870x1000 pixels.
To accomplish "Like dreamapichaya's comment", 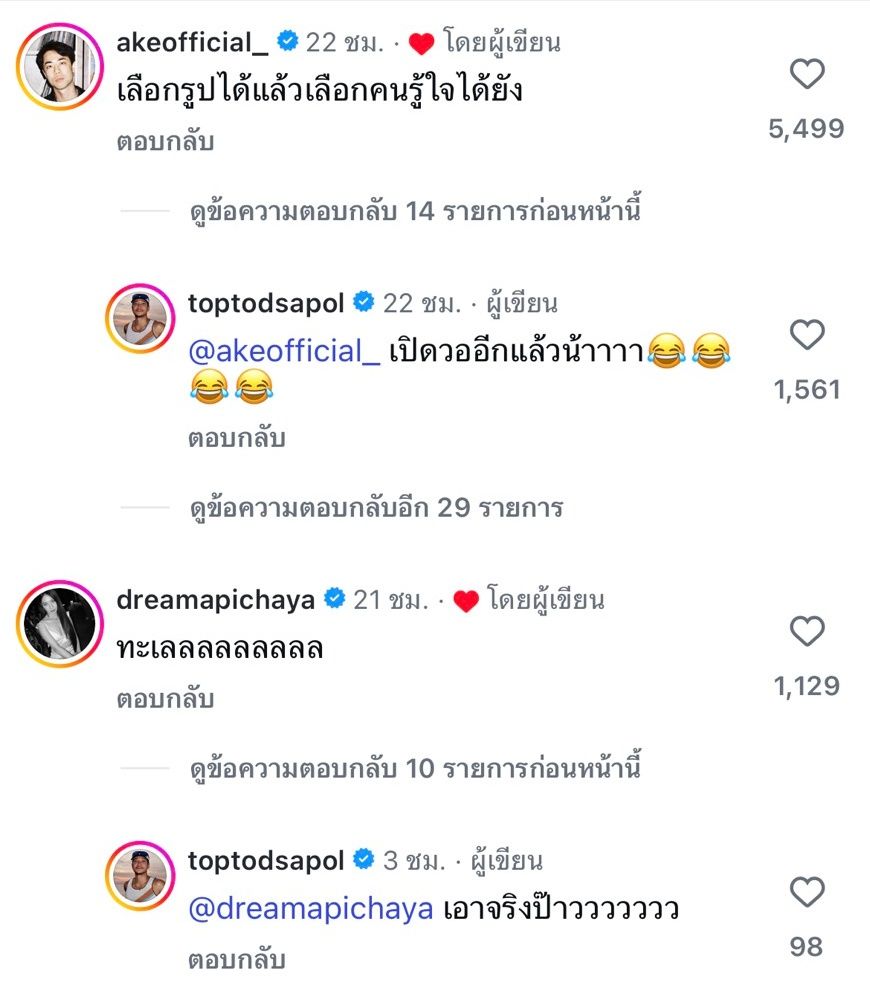I will tap(807, 632).
